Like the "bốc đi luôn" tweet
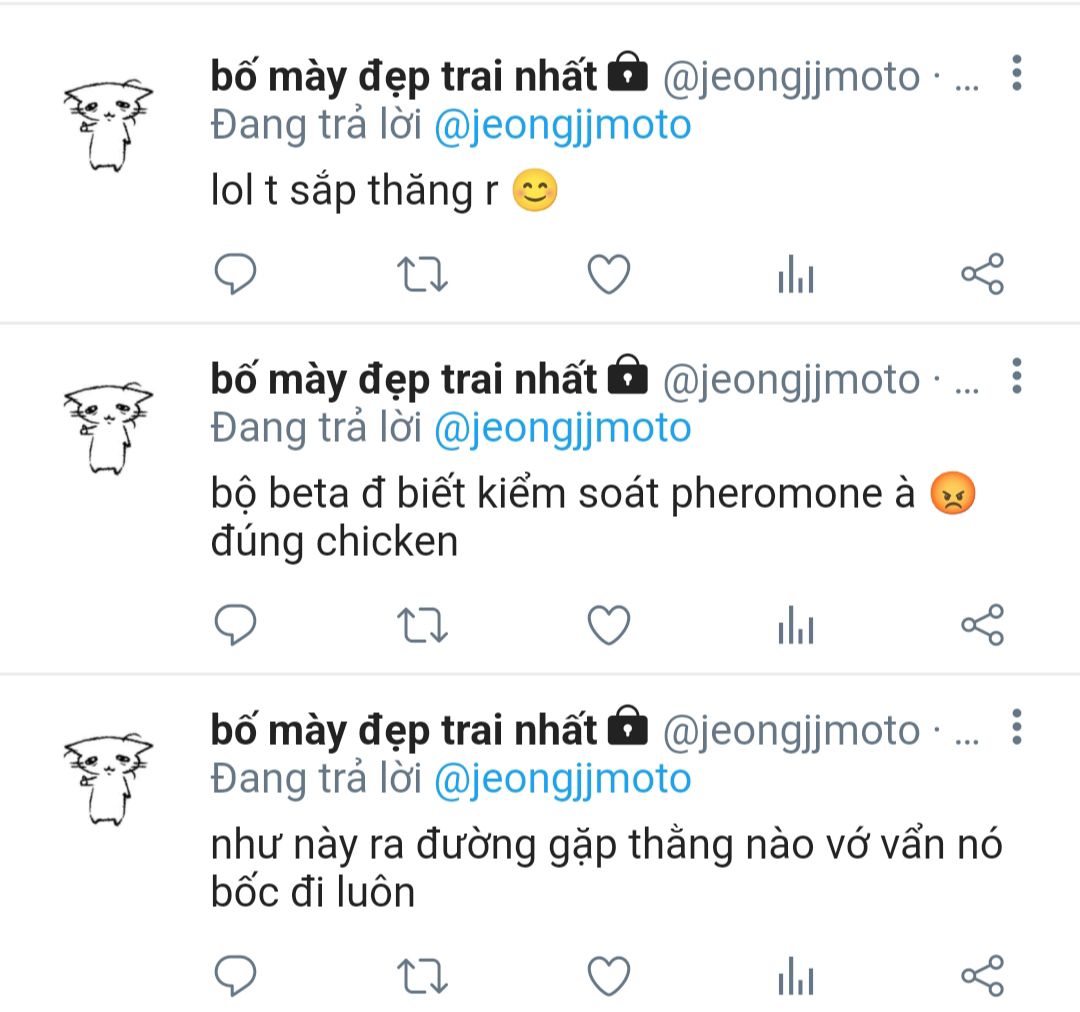This screenshot has width=1080, height=1012. point(608,976)
